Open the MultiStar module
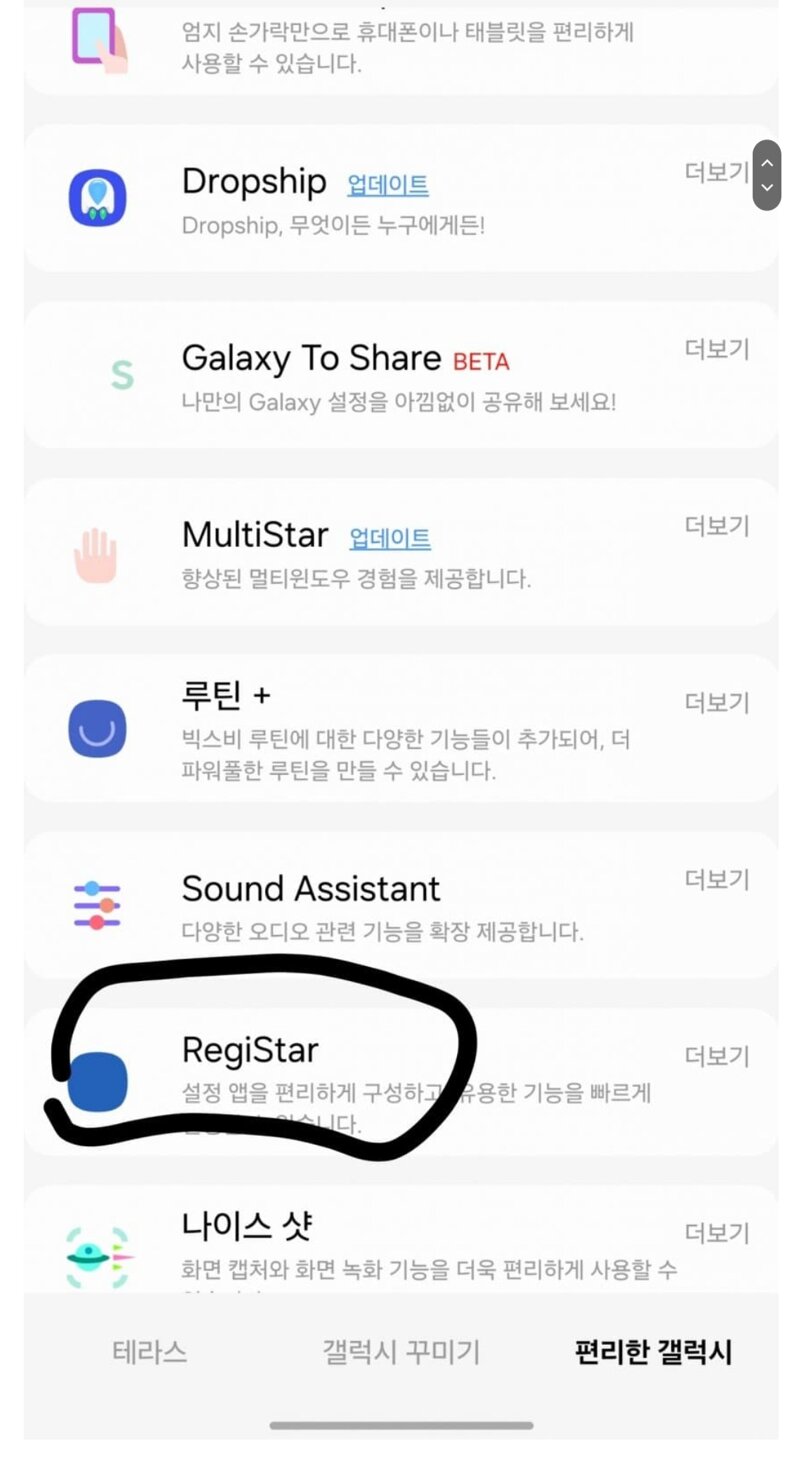Screen dimensions: 800x1464 (x=400, y=552)
